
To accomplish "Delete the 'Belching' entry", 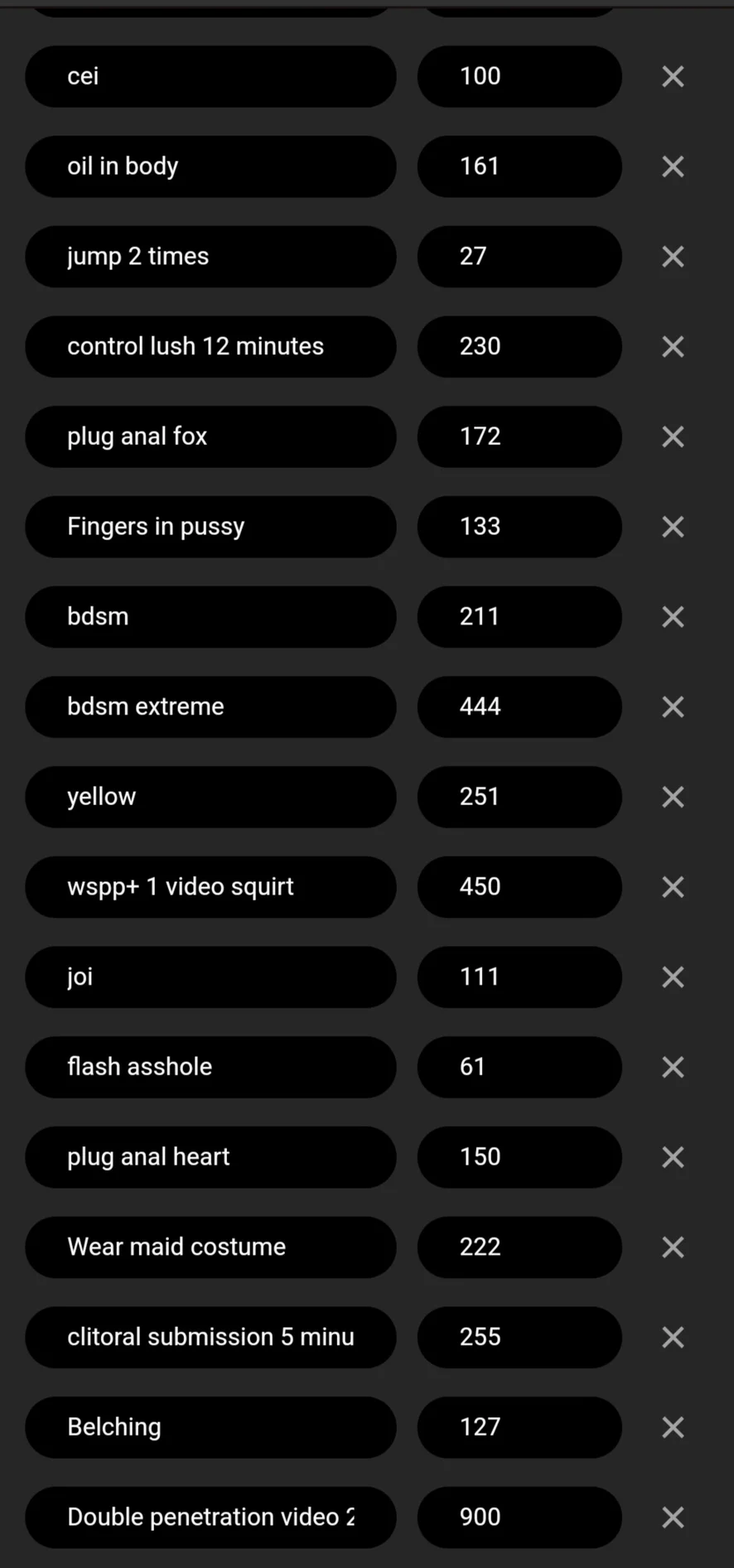I will tap(673, 1427).
